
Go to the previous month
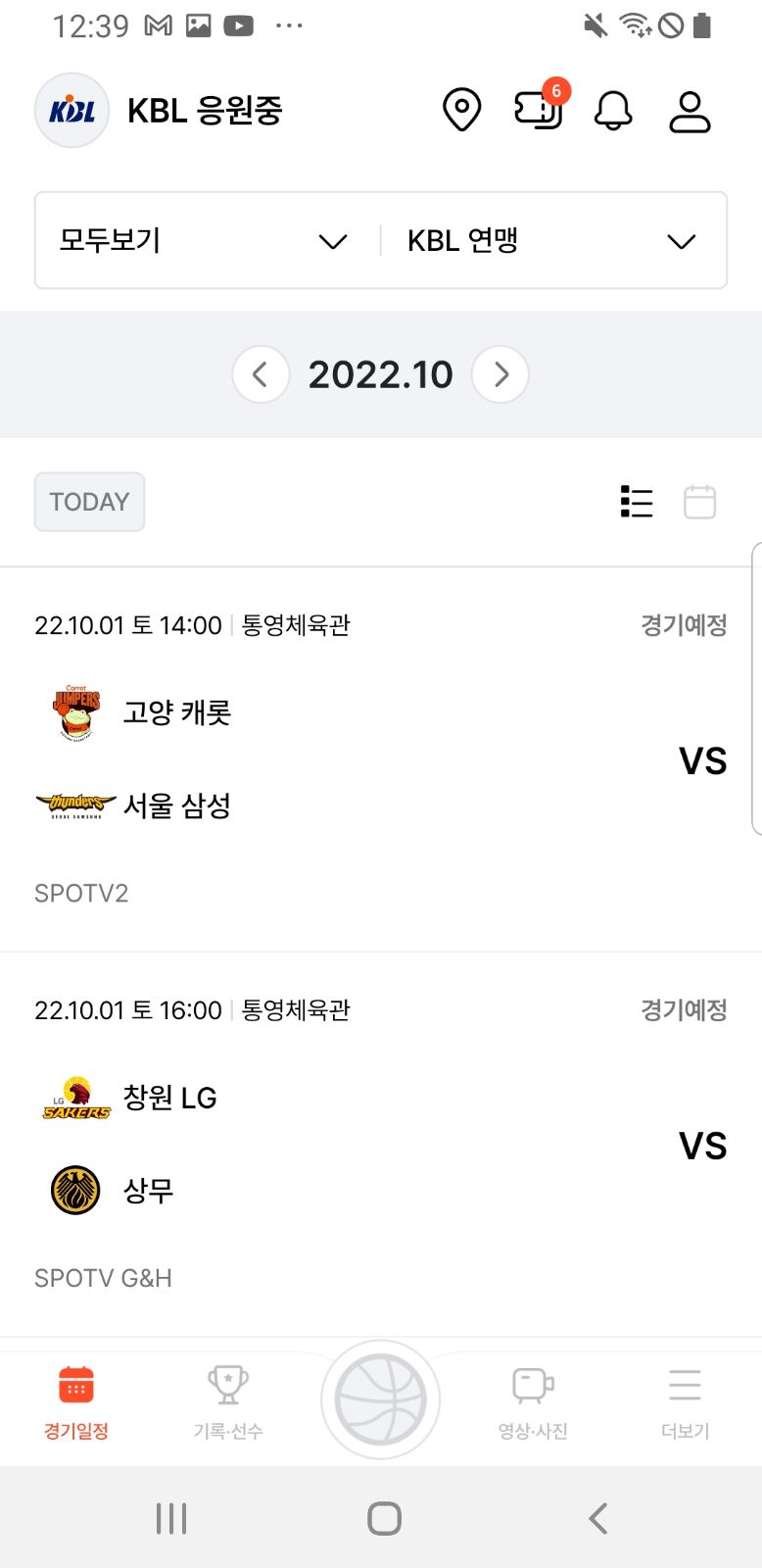pos(261,374)
